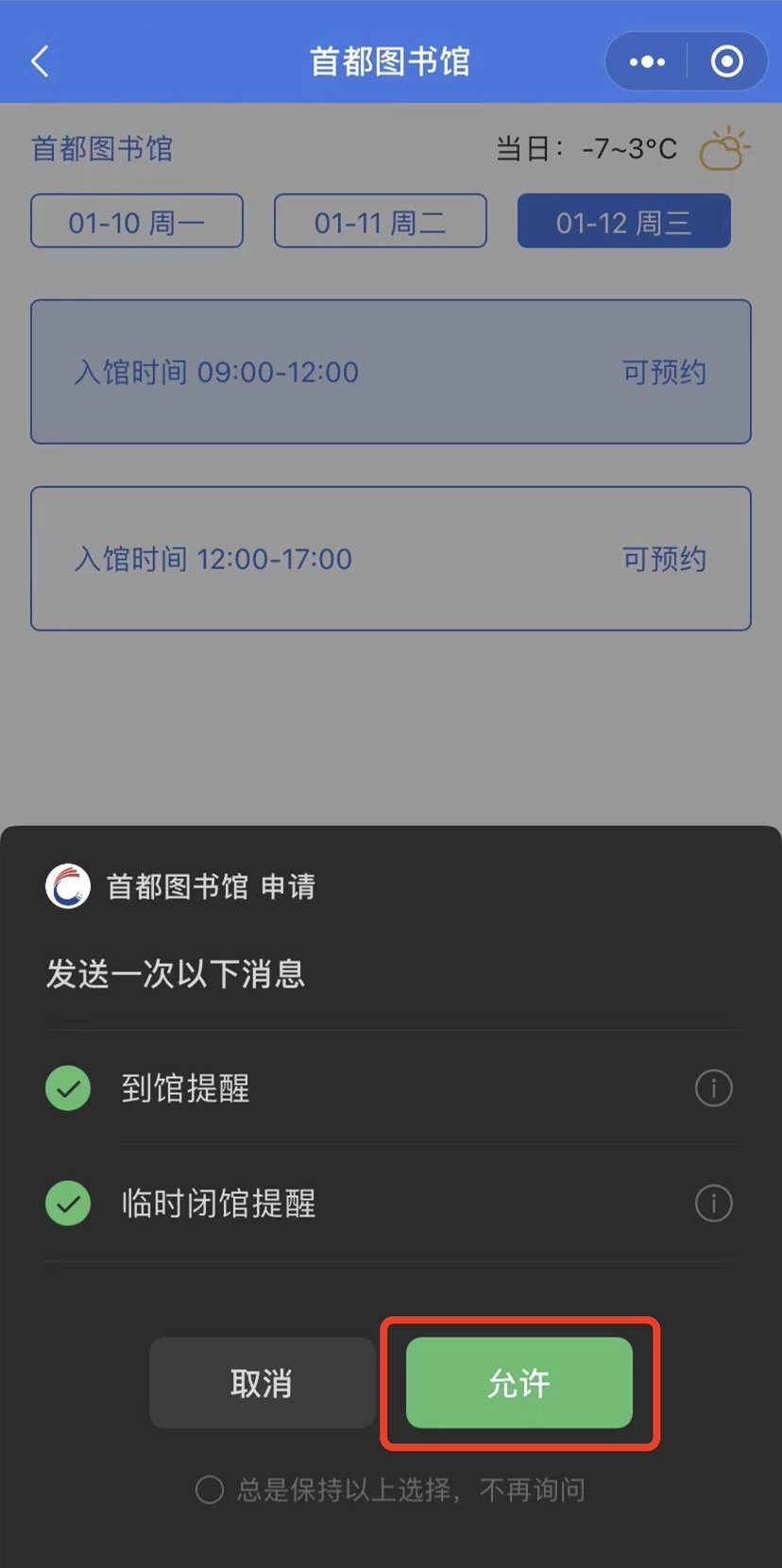View info for 临时闭馆提醒
Viewport: 782px width, 1568px height.
713,1204
